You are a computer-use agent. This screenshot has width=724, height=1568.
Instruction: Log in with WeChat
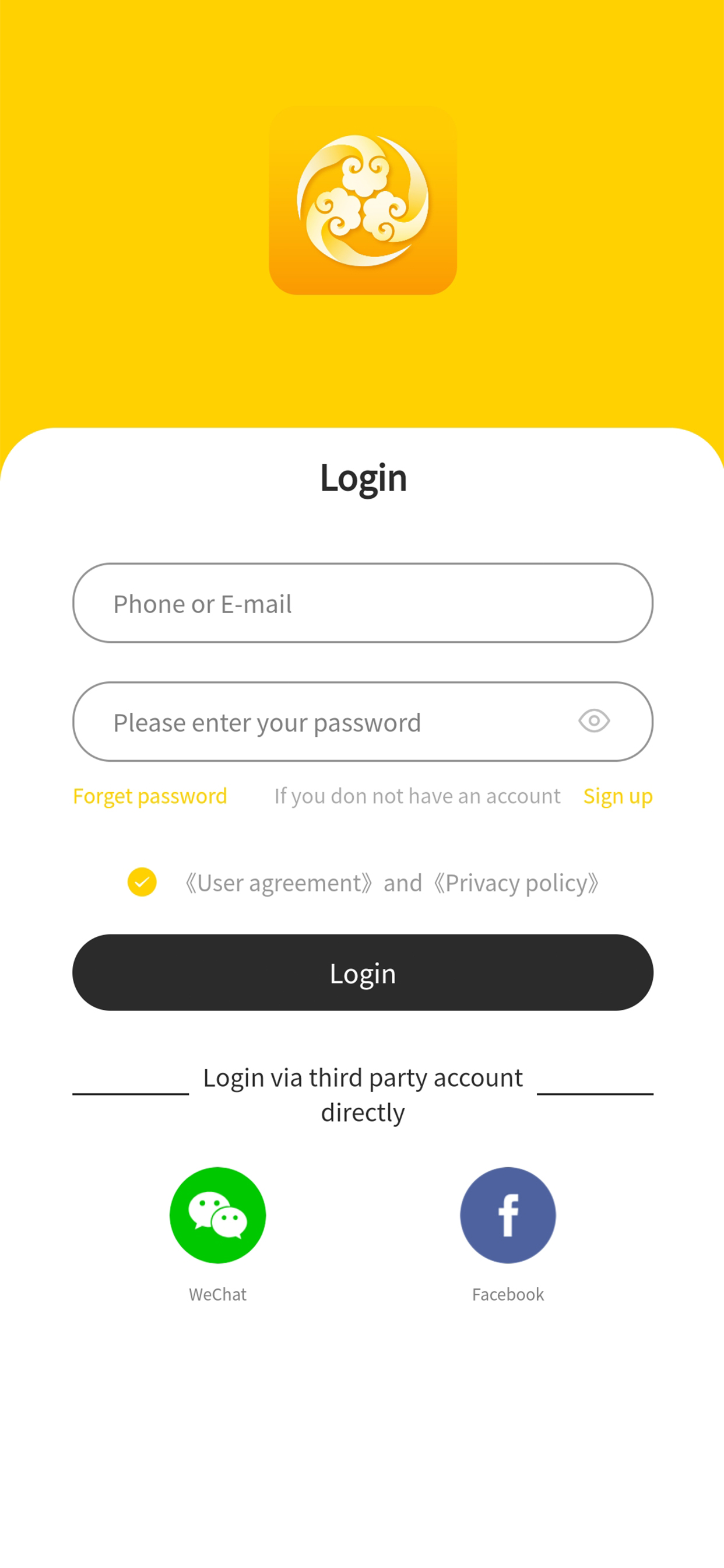(x=217, y=1215)
